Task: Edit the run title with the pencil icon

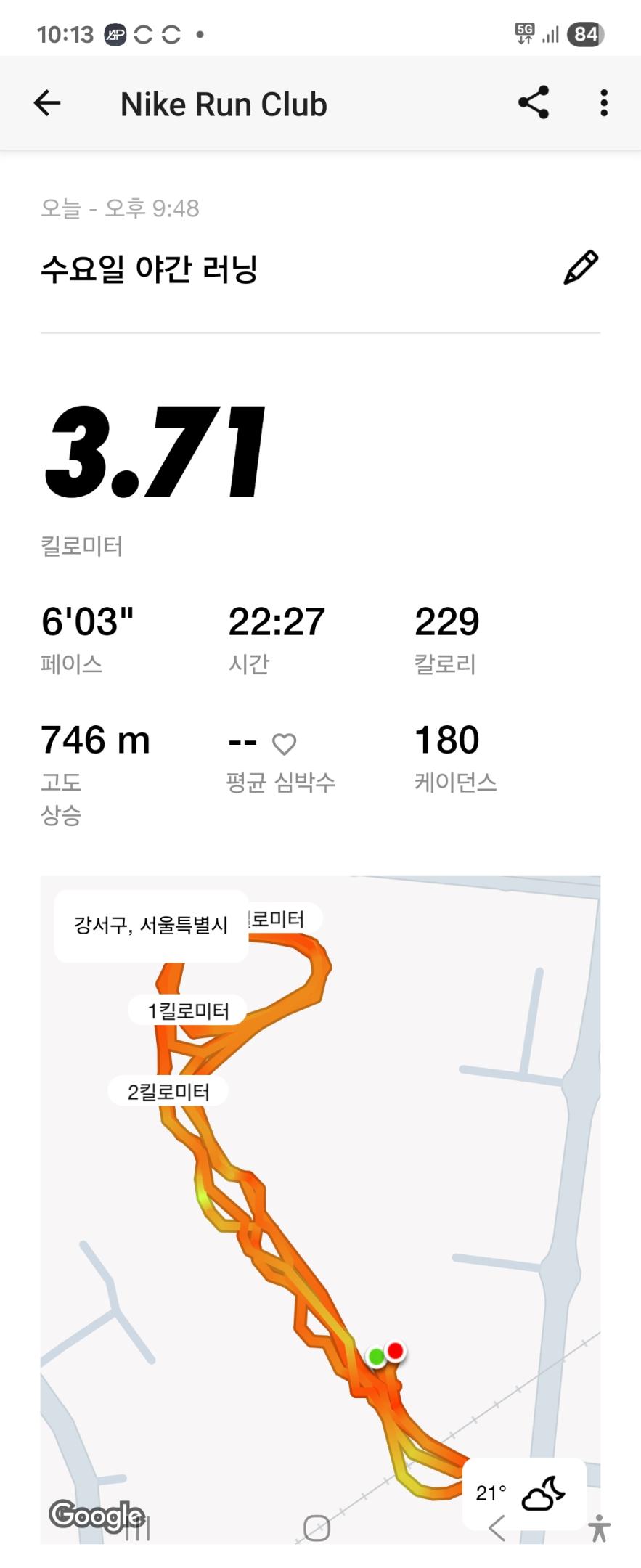Action: [581, 268]
